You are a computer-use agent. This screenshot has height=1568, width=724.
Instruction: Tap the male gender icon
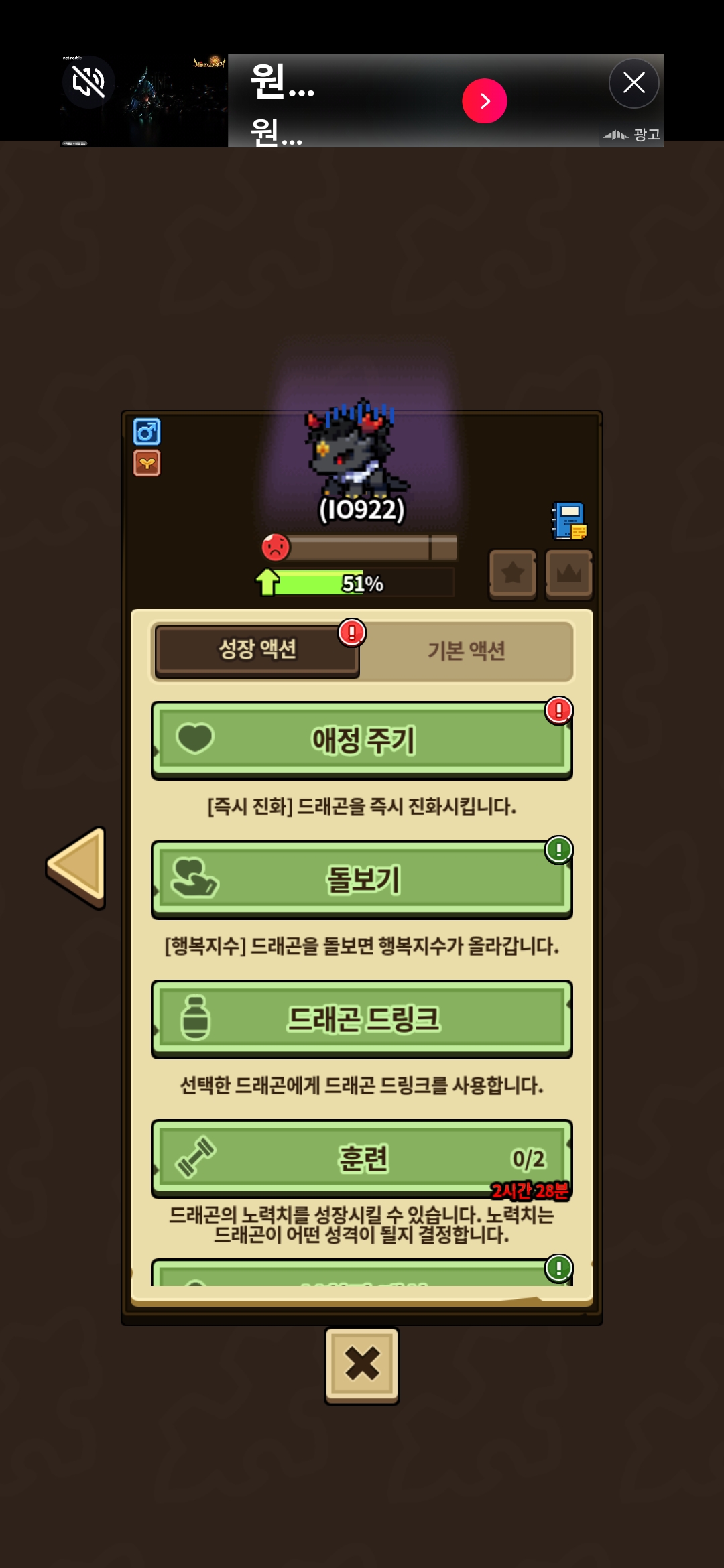click(x=147, y=432)
